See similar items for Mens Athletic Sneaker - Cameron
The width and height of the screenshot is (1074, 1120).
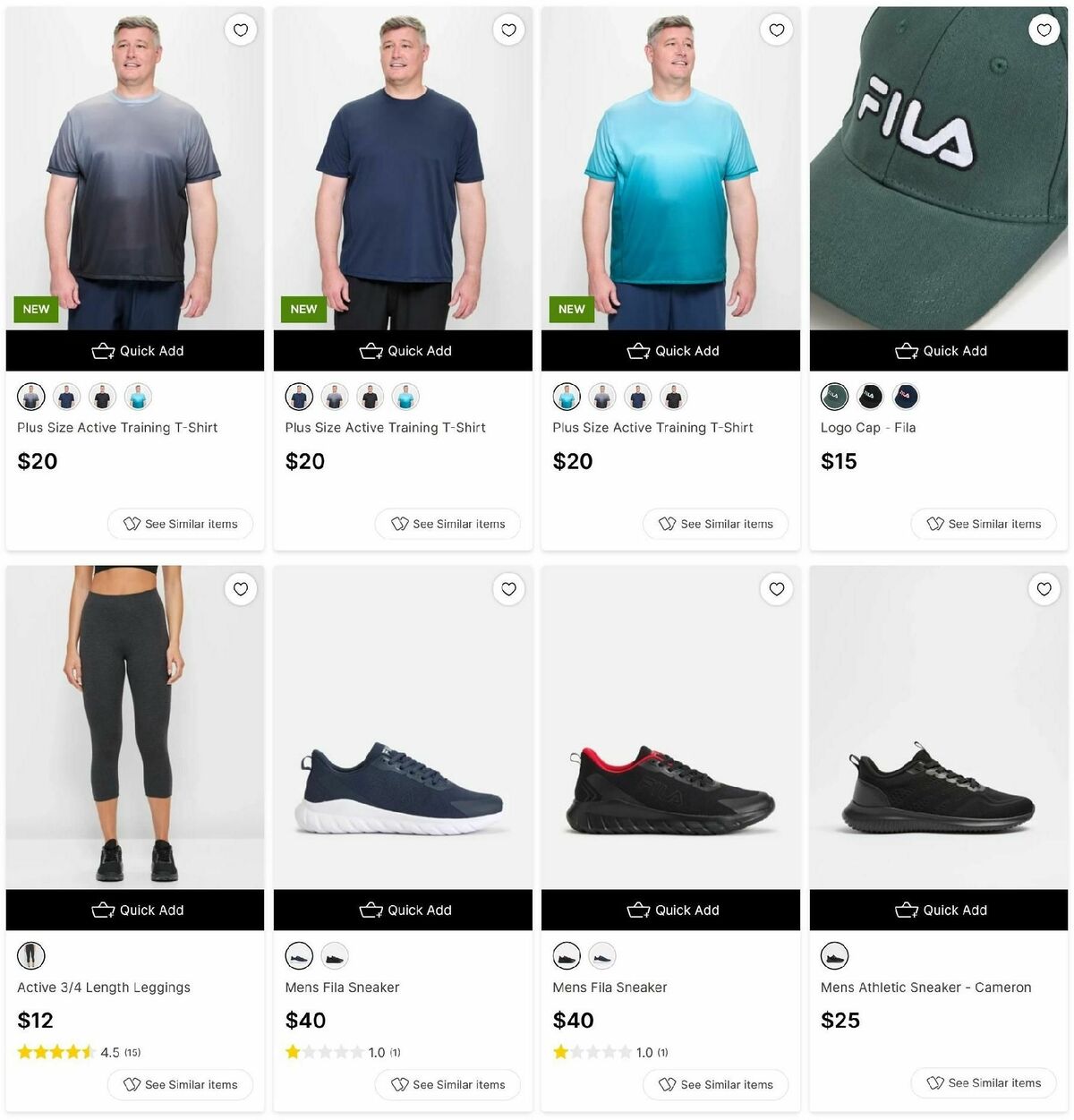(984, 1082)
